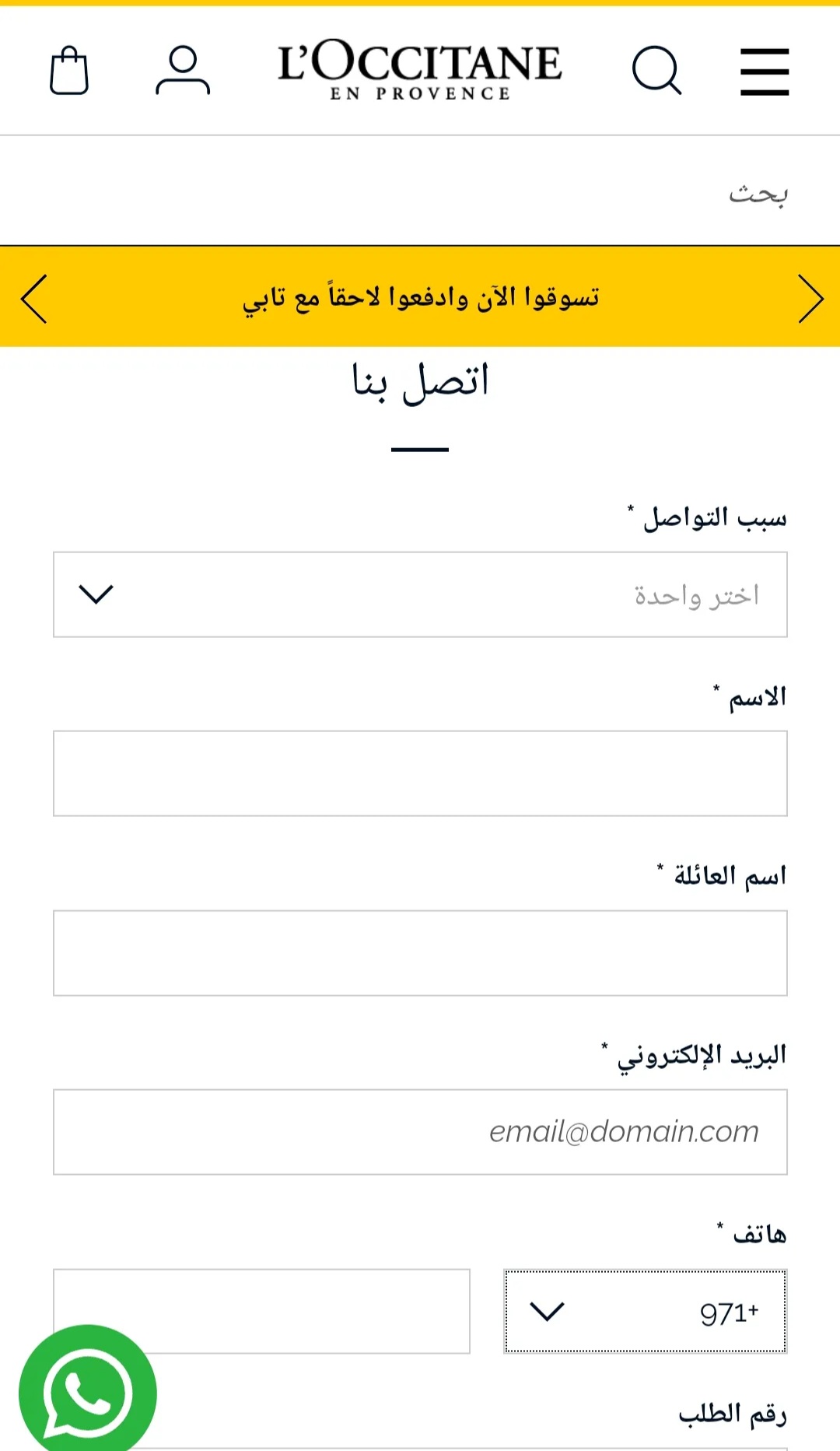Tap the email address field
Viewport: 840px width, 1451px height.
420,1132
